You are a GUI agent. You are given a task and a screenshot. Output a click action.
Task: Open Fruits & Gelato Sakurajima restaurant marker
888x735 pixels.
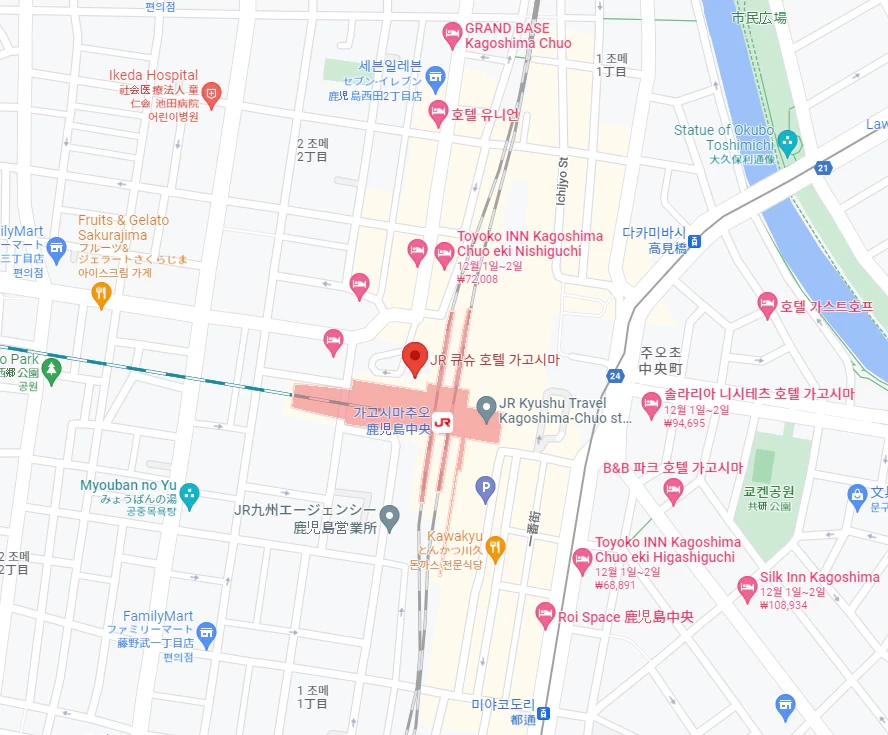(x=100, y=293)
